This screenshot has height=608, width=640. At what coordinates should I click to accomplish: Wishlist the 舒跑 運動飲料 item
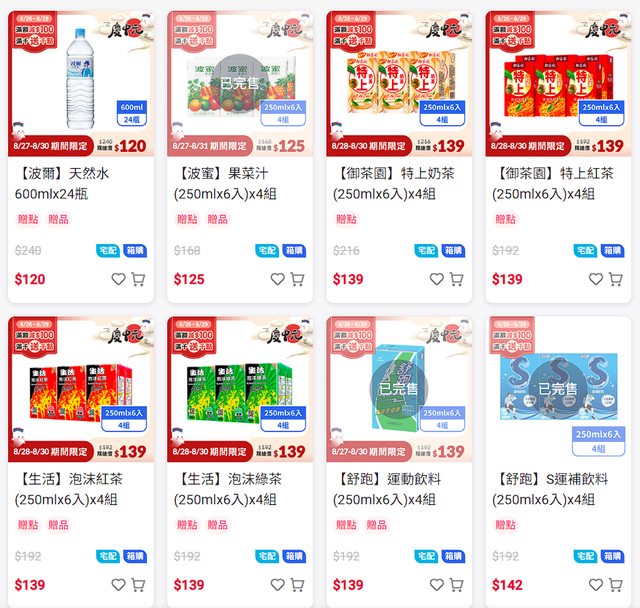(x=436, y=585)
